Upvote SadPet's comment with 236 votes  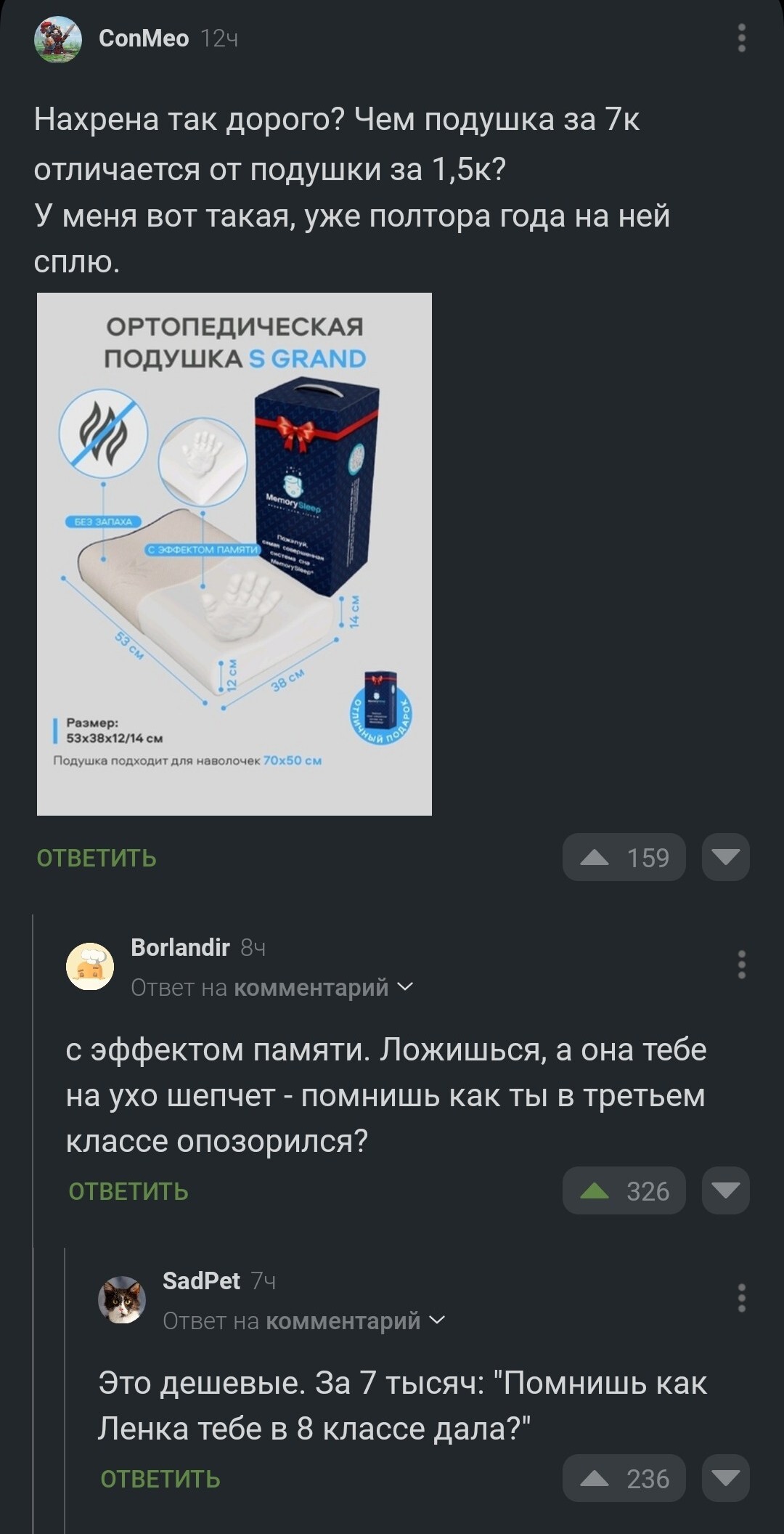point(624,1479)
